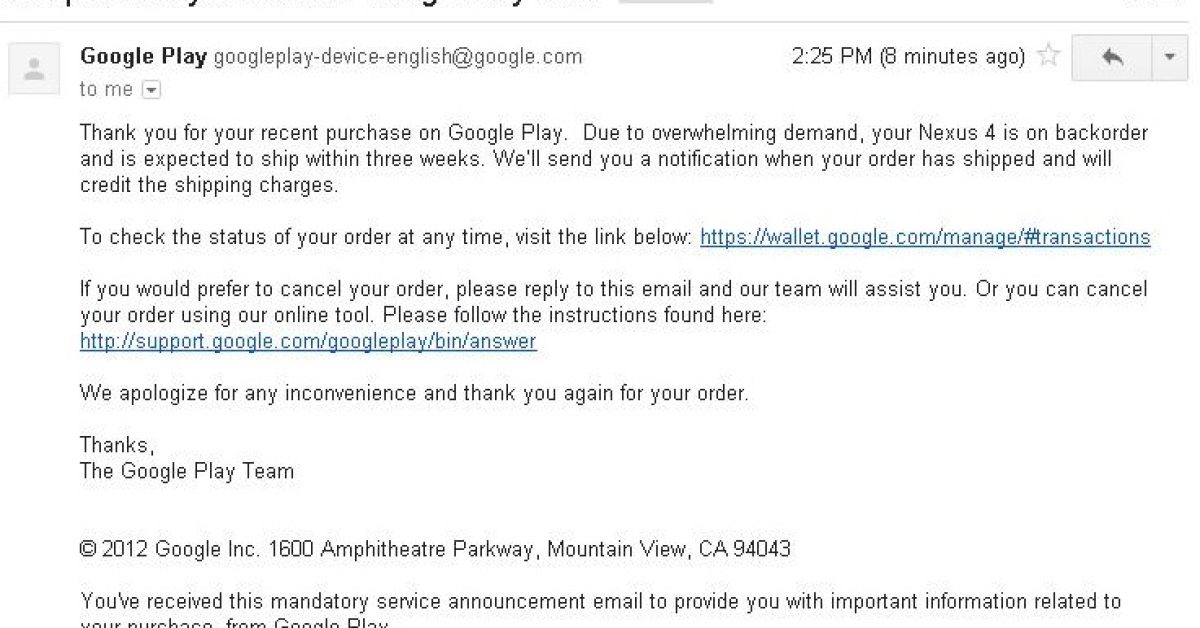
Task: Open the more actions dropdown beside reply
Action: tap(1170, 58)
